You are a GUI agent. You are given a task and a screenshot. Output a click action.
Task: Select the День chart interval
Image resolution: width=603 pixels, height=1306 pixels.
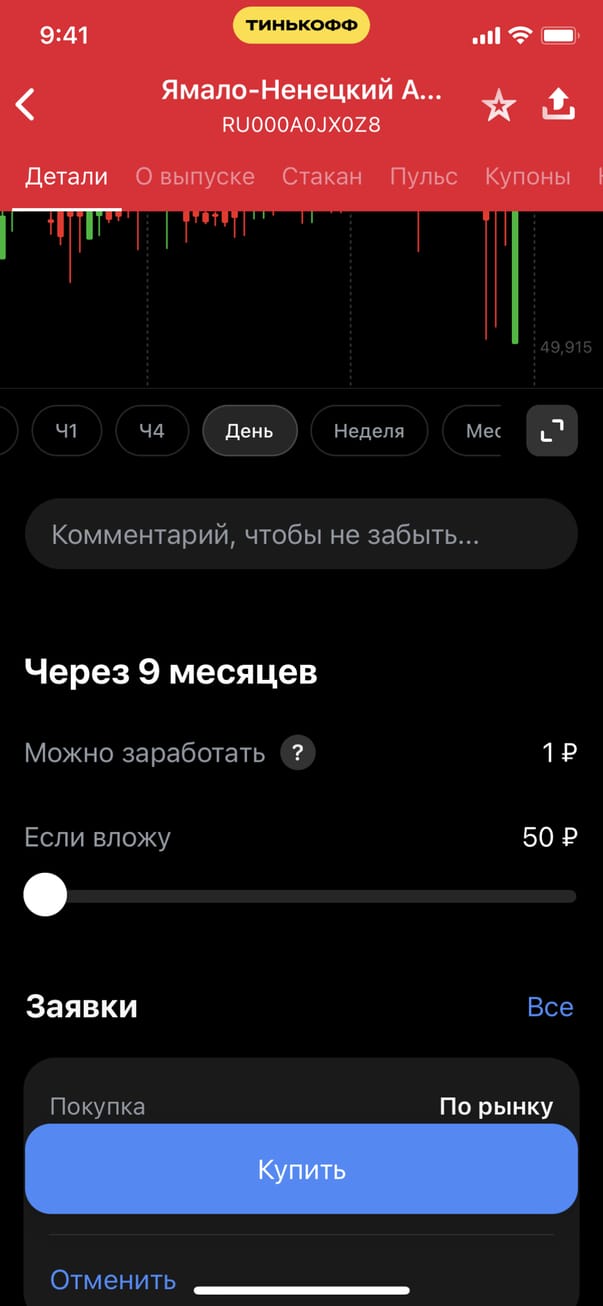click(x=249, y=431)
